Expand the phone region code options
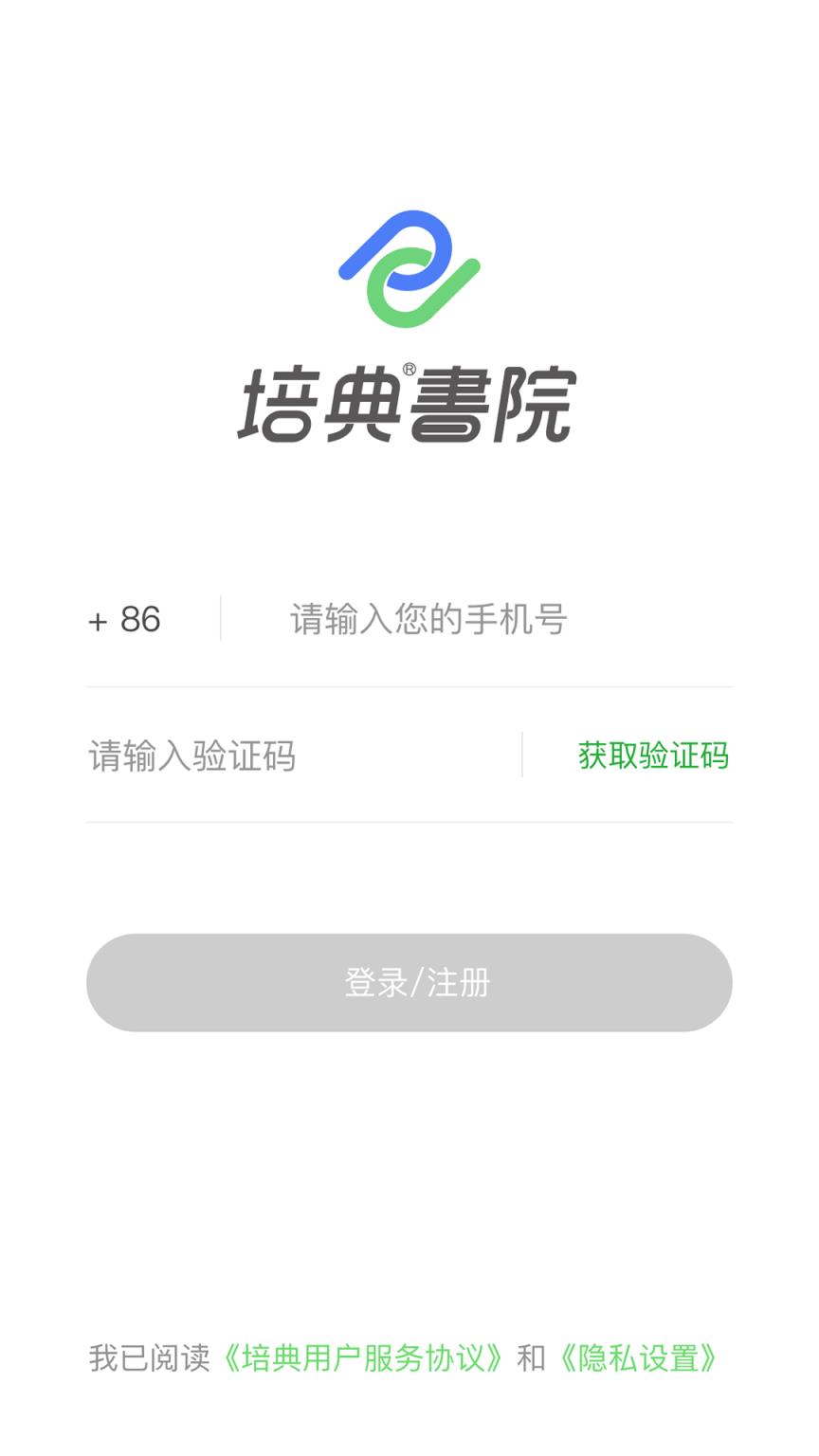The height and width of the screenshot is (1456, 819). pyautogui.click(x=124, y=619)
